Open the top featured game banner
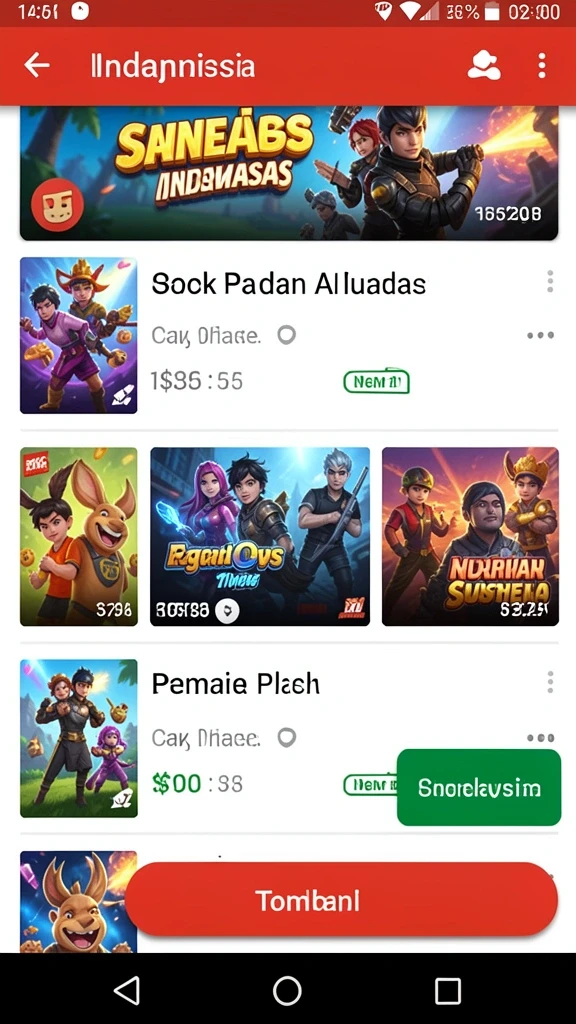Viewport: 576px width, 1024px height. pyautogui.click(x=289, y=174)
